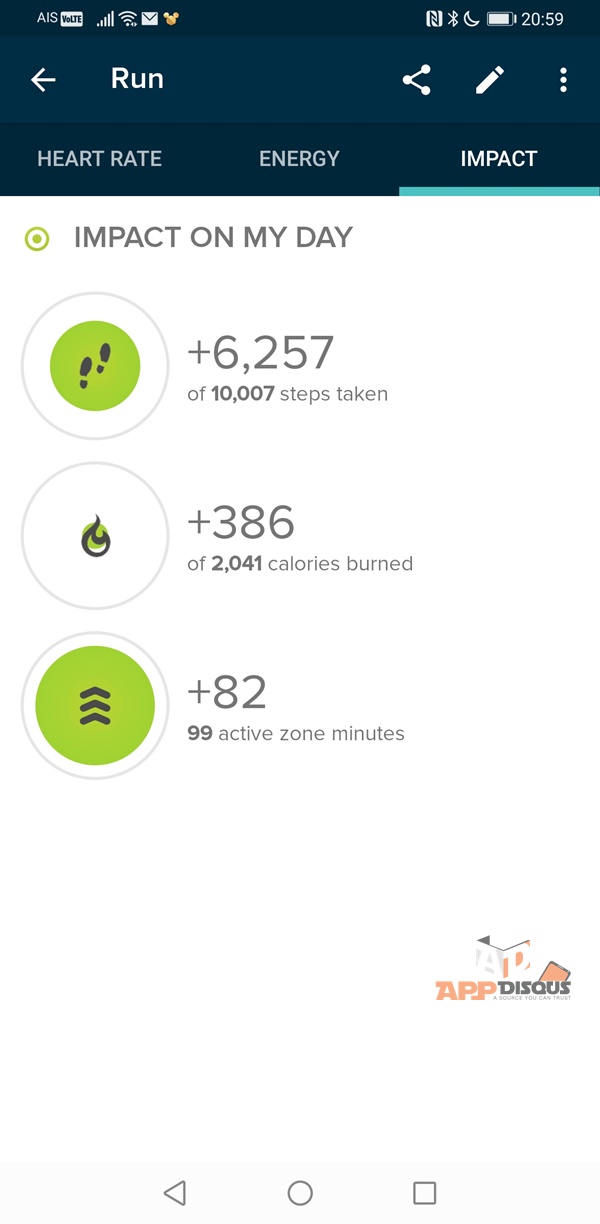Select the Impact tab
Viewport: 600px width, 1224px height.
click(498, 159)
